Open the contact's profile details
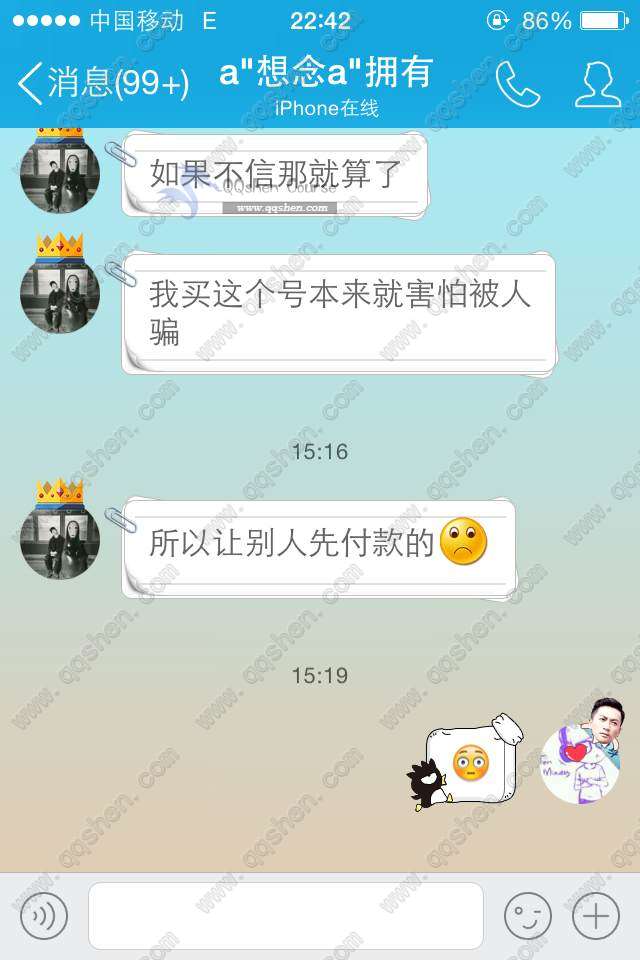This screenshot has width=640, height=960. [597, 85]
